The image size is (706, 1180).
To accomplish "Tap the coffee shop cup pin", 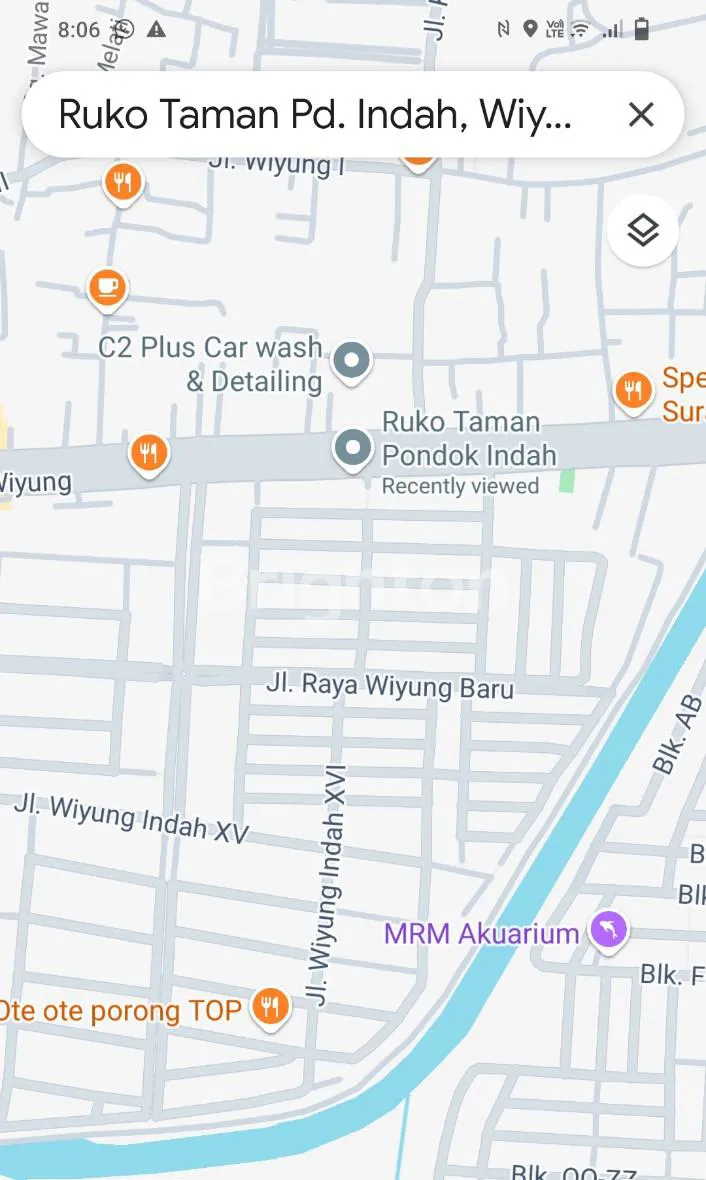I will coord(108,288).
